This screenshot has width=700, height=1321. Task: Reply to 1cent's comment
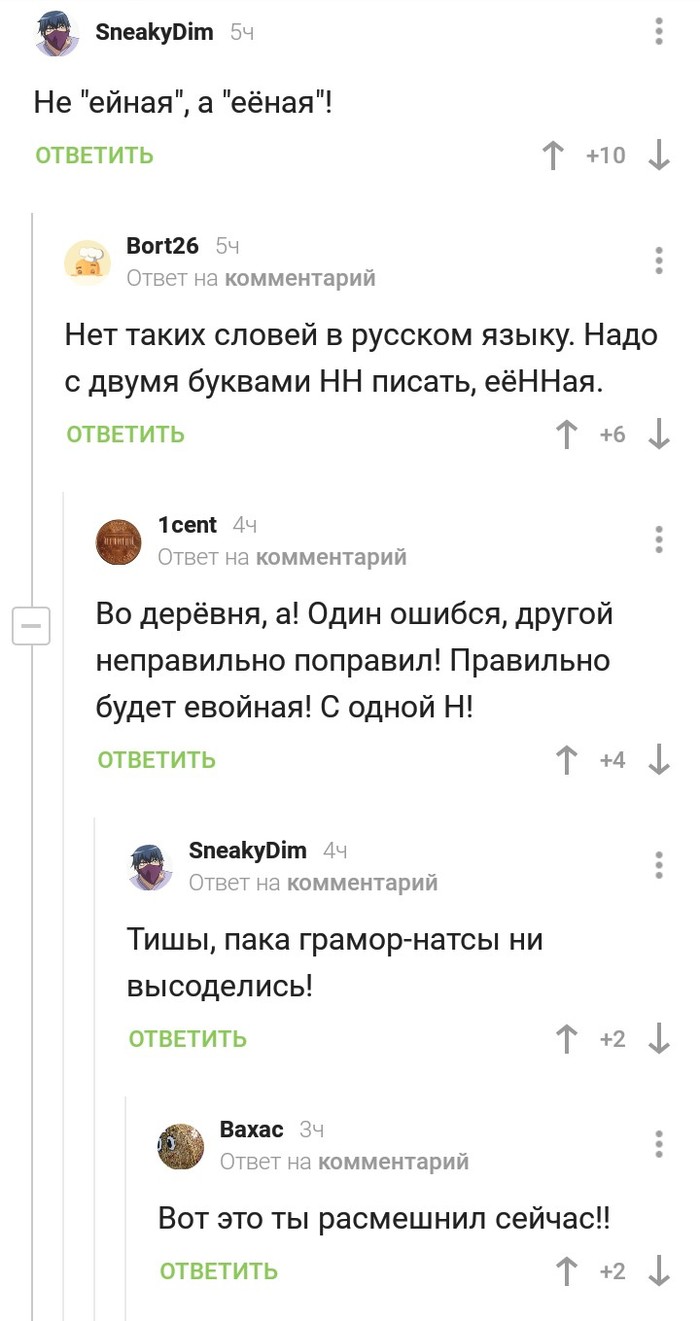[x=157, y=760]
